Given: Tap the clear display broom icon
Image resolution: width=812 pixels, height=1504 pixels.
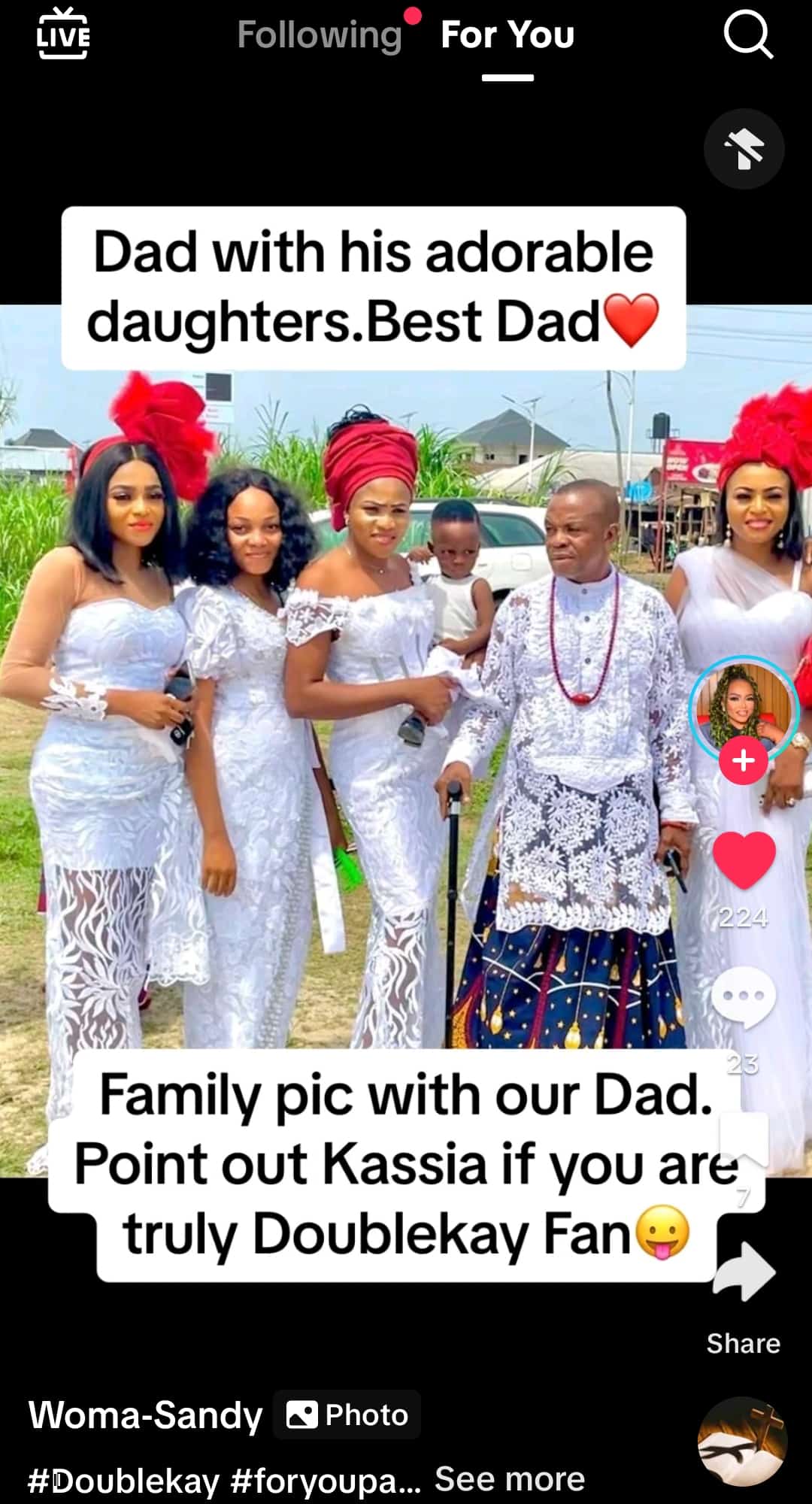Looking at the screenshot, I should [744, 149].
